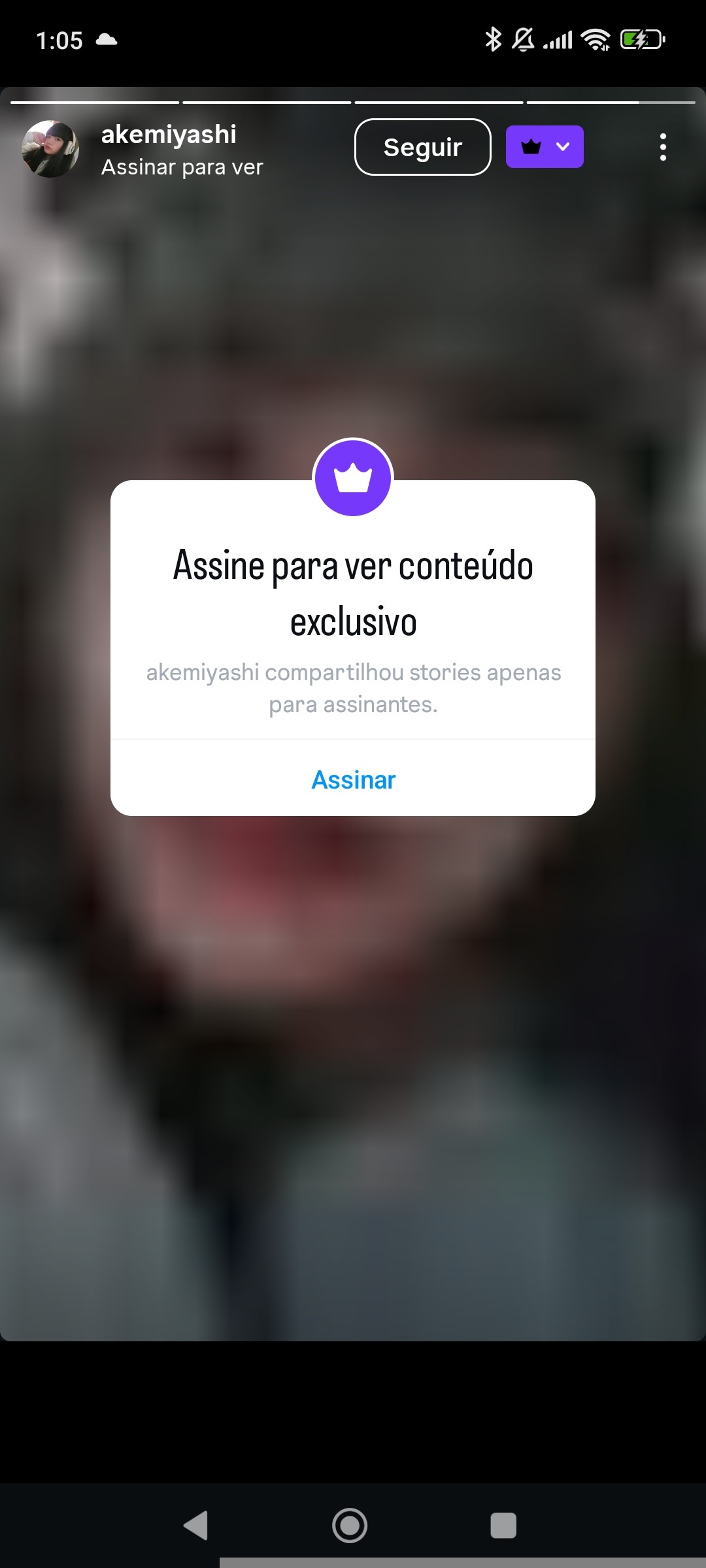Go back using the system back button
Viewport: 706px width, 1568px height.
(195, 1526)
